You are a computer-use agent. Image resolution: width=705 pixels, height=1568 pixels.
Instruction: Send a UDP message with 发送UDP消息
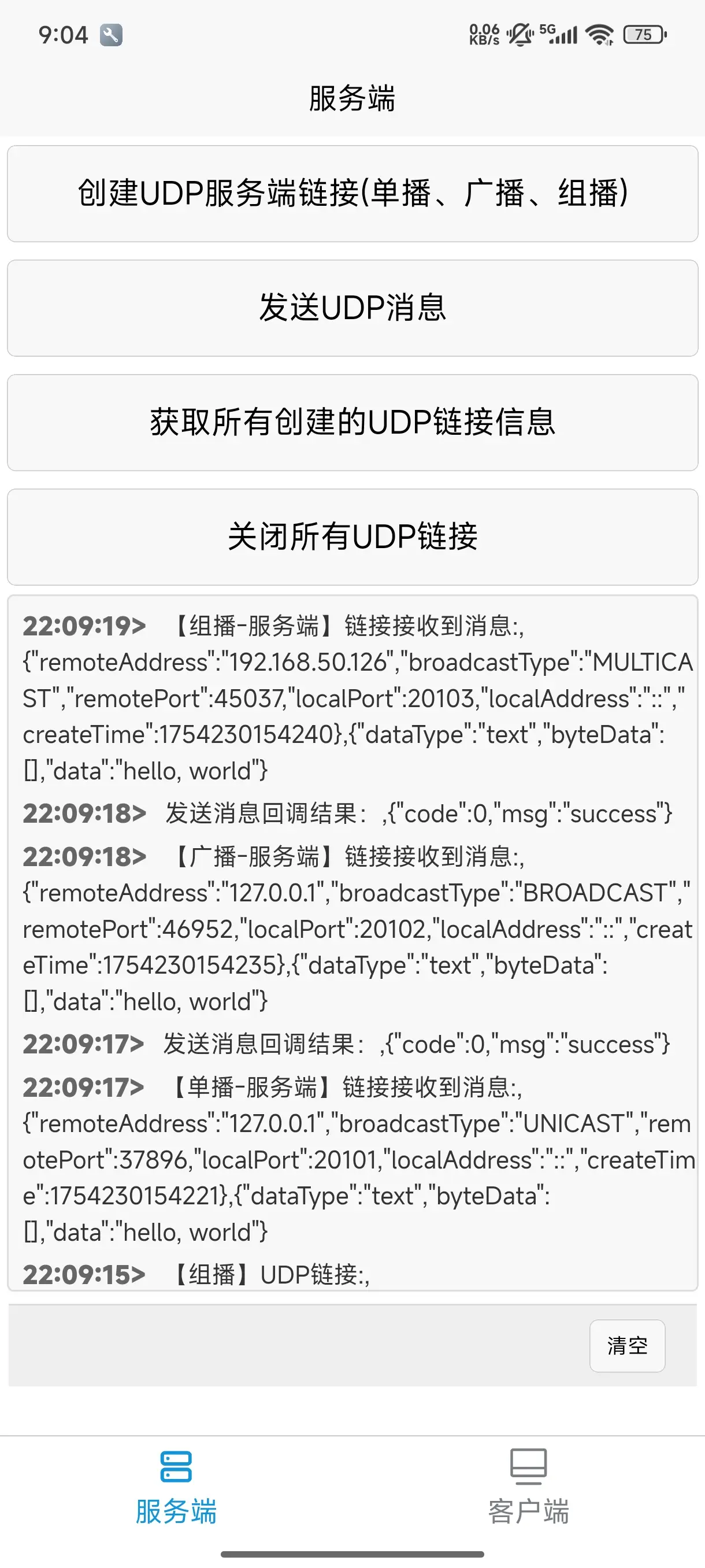[352, 308]
